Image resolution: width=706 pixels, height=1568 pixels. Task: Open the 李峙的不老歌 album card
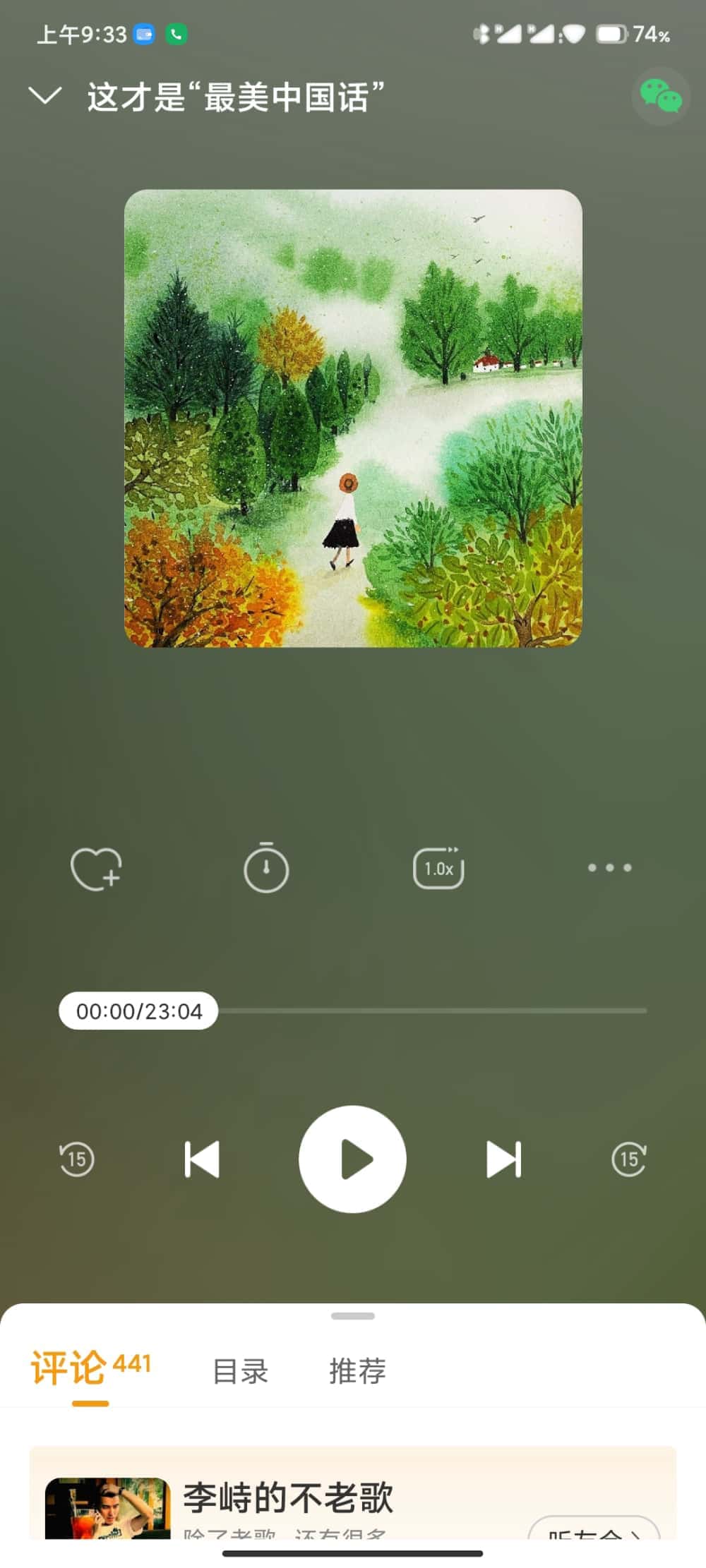(288, 1496)
